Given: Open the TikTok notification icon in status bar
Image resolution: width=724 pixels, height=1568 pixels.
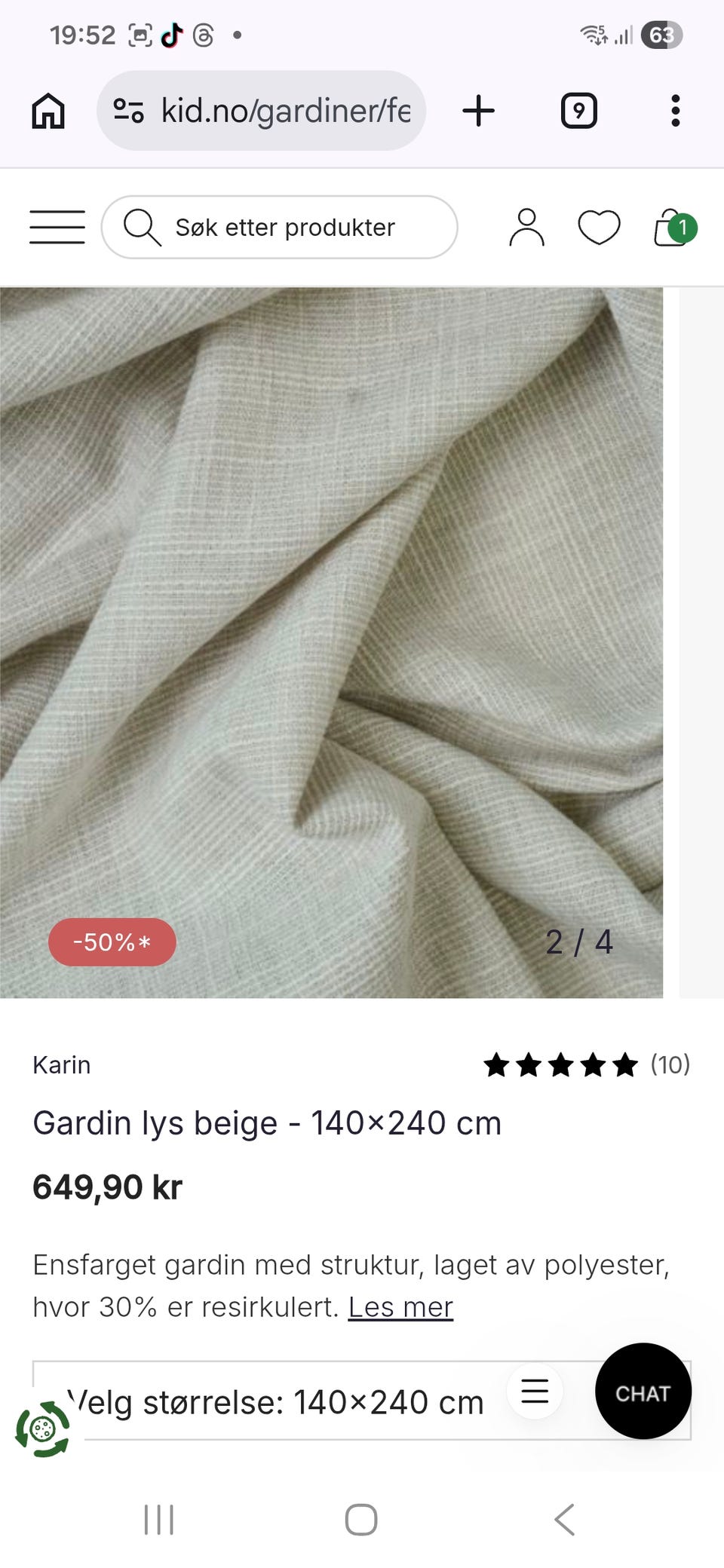Looking at the screenshot, I should 172,33.
